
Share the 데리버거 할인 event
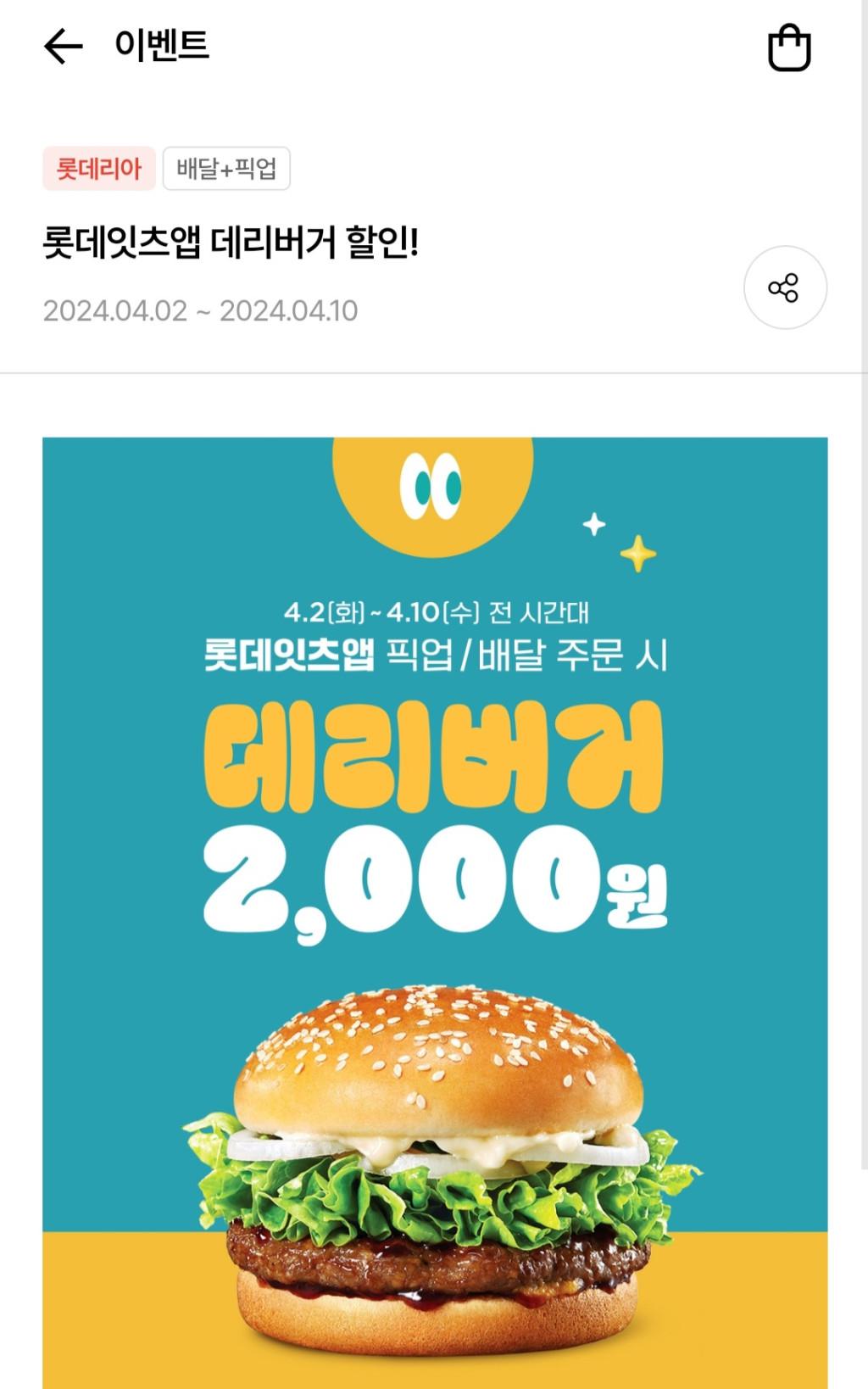point(784,288)
